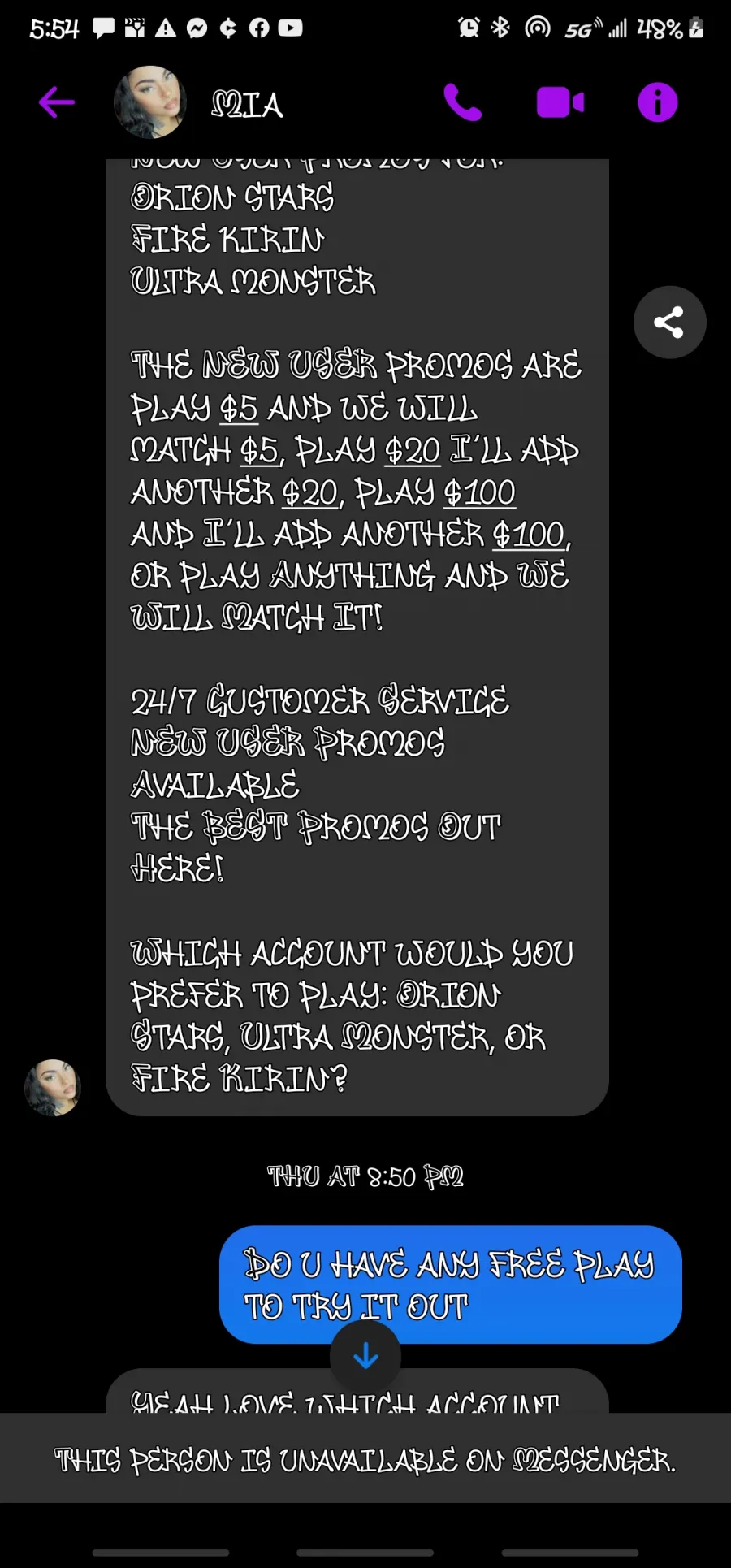Tap Mia's avatar beside the promo message

click(53, 1087)
